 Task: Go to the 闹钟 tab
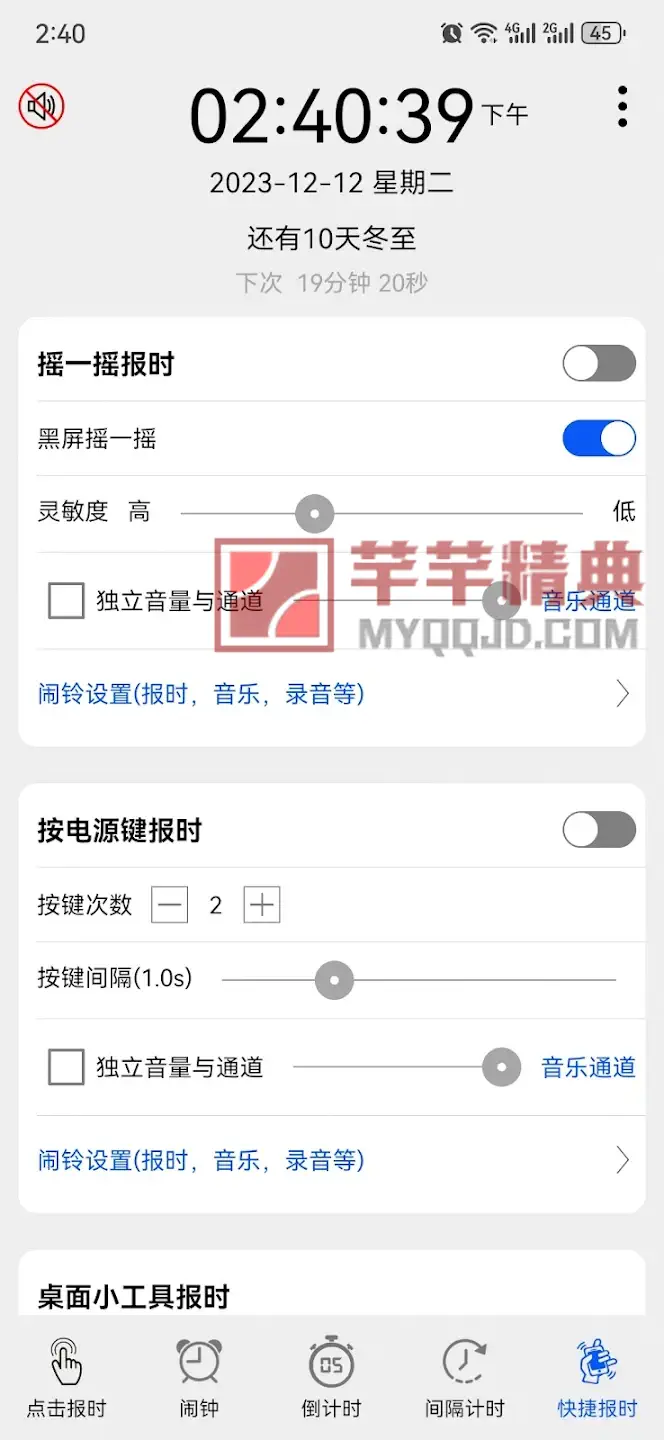199,1380
